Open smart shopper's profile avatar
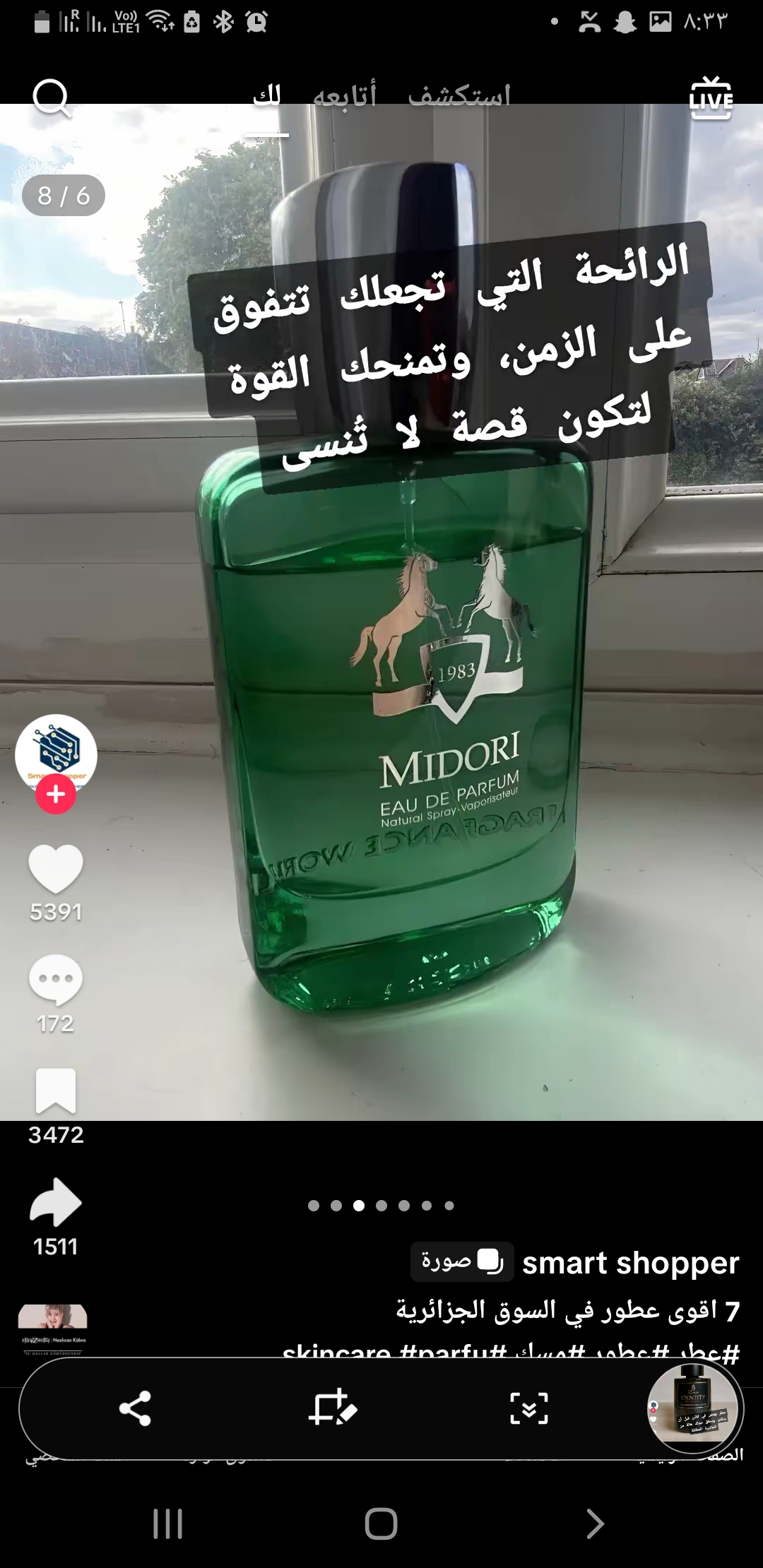This screenshot has width=763, height=1568. (56, 754)
